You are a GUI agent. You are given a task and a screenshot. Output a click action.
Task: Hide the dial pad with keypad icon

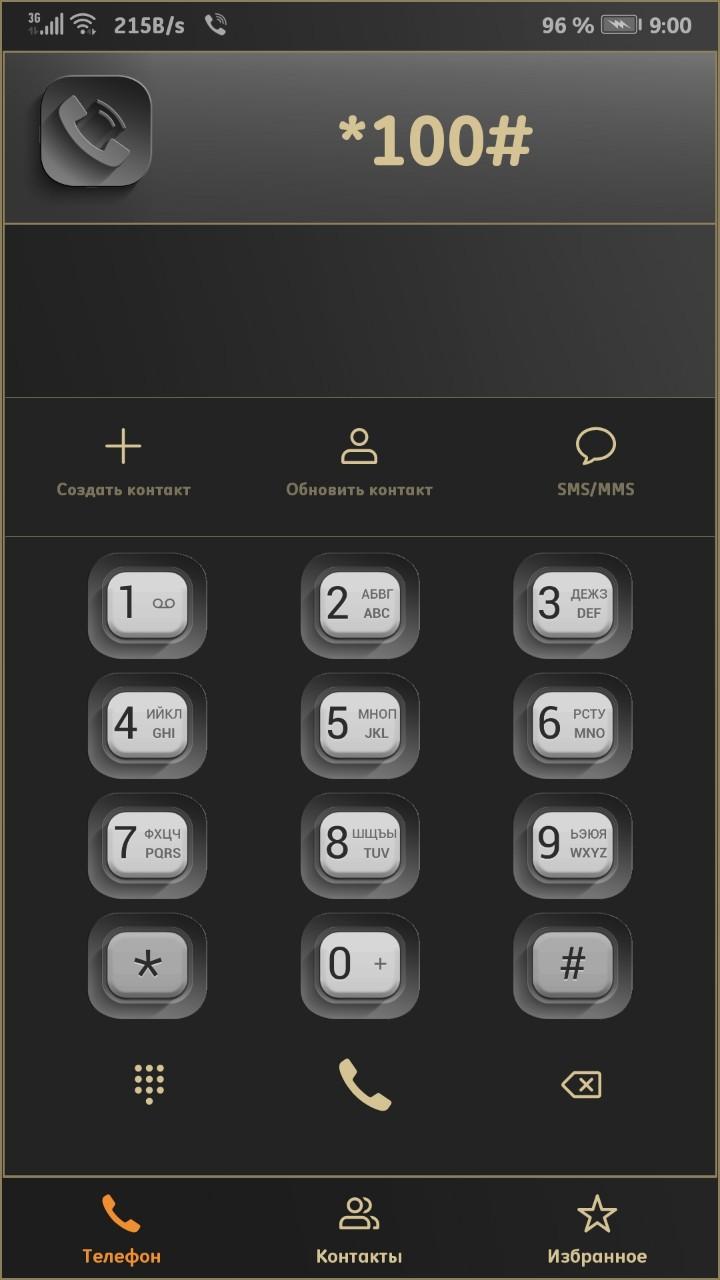click(149, 1084)
